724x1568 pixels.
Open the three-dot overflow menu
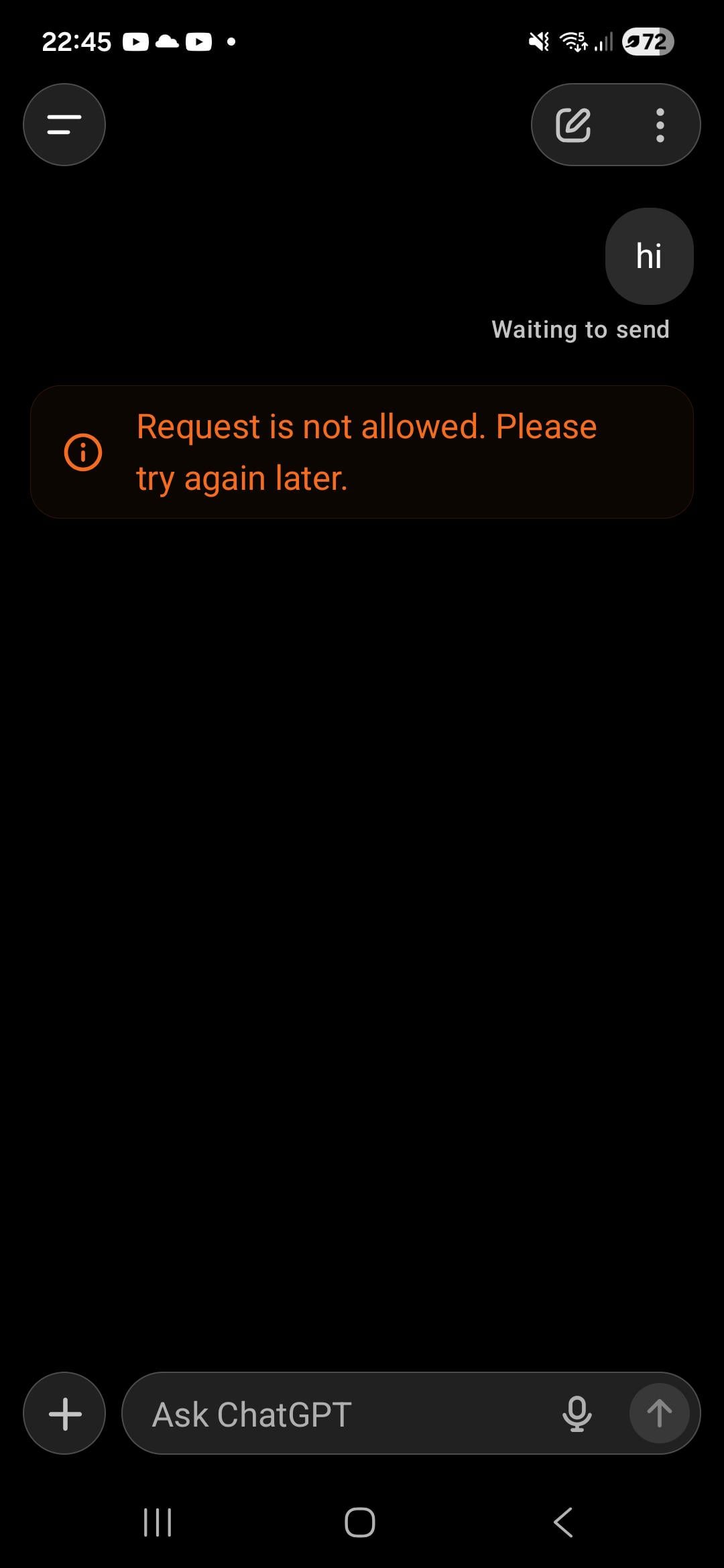pos(660,125)
